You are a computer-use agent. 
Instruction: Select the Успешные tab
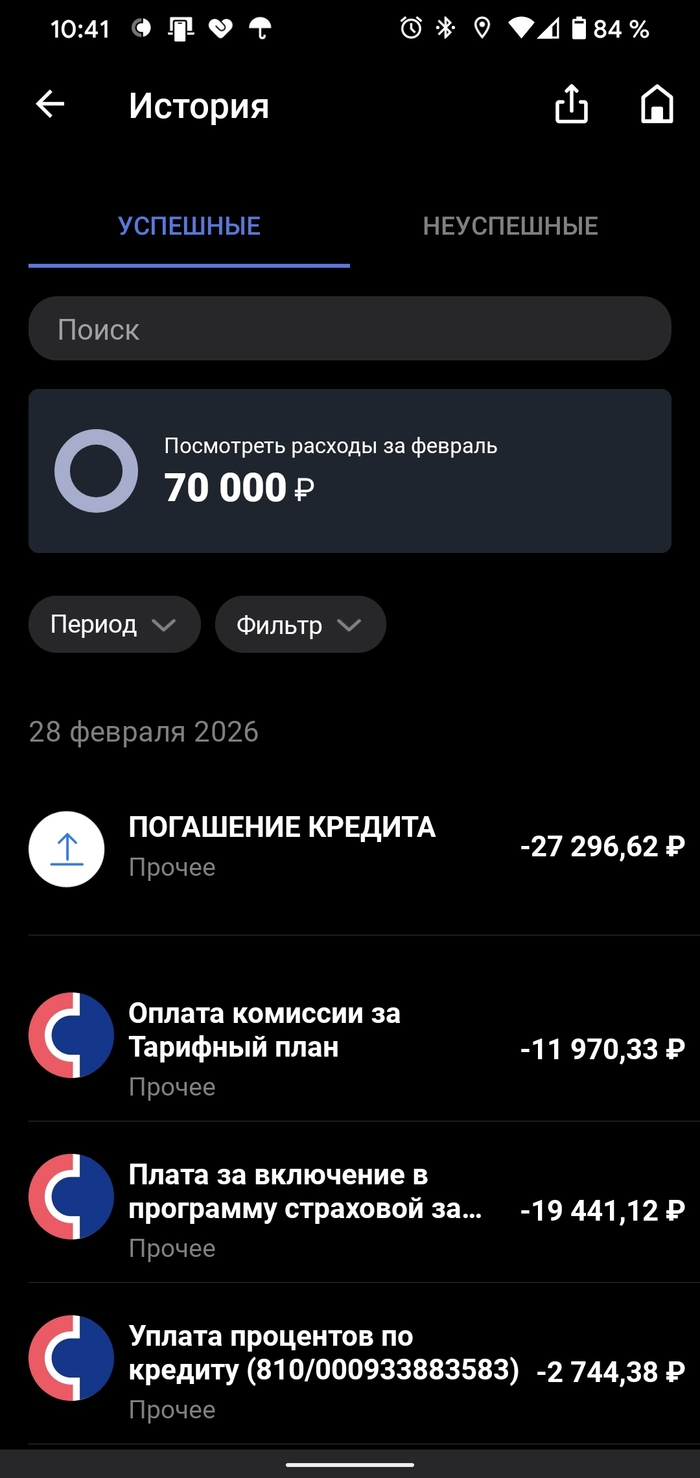(x=189, y=226)
